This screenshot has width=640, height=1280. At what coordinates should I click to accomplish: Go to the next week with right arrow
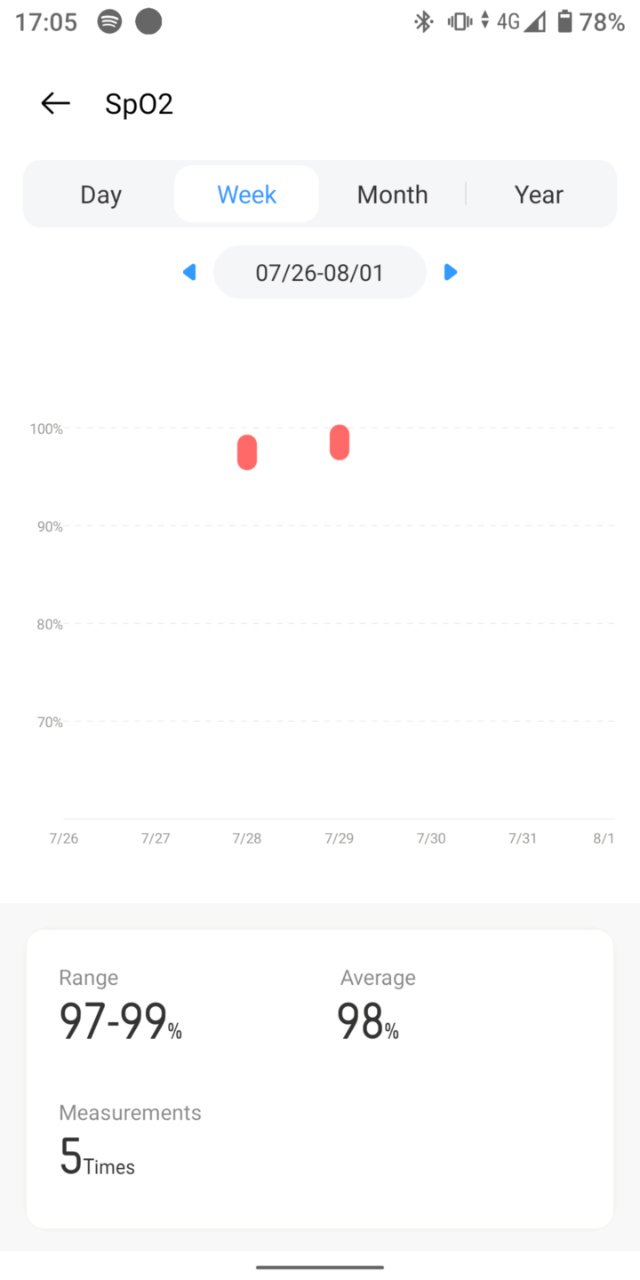(451, 272)
